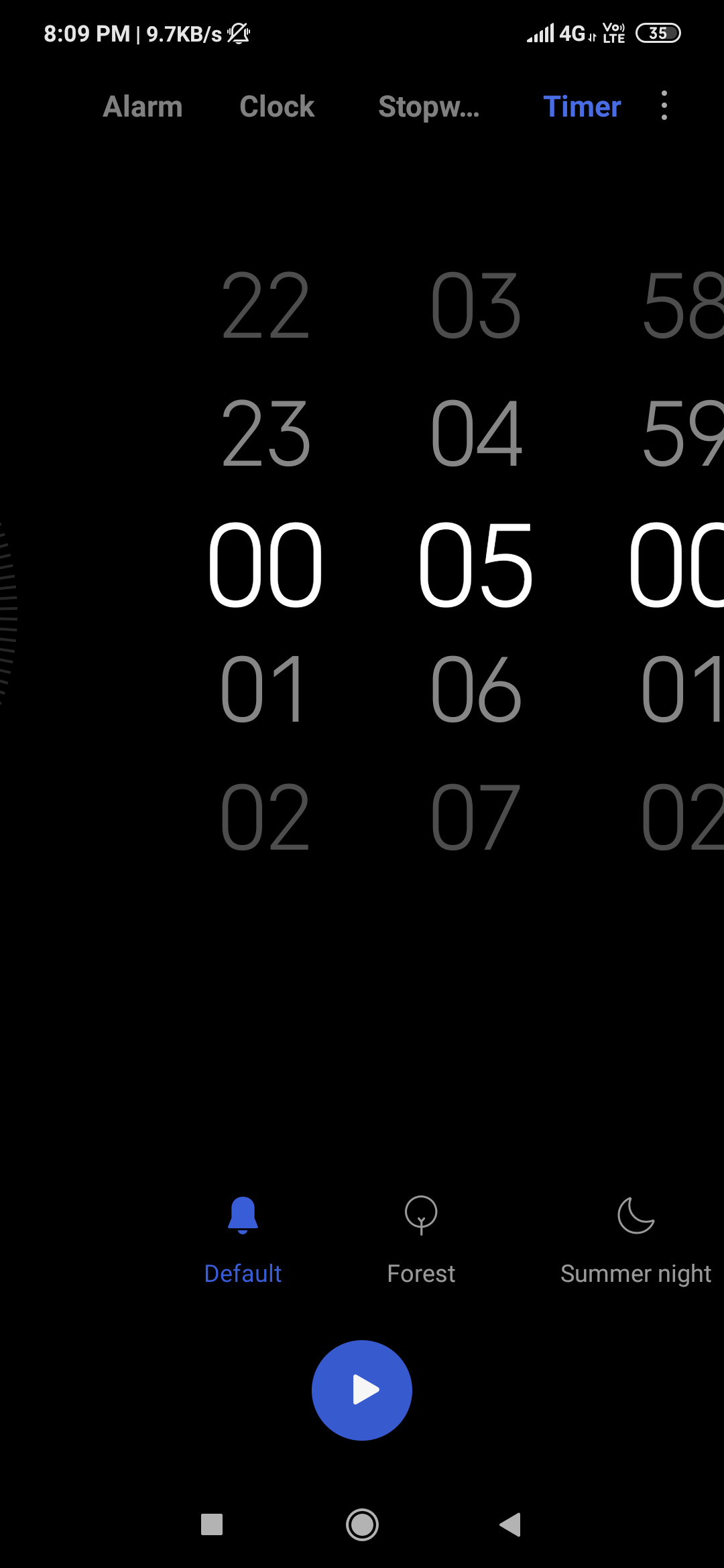Open the three-dot overflow menu
This screenshot has height=1568, width=724.
[664, 106]
